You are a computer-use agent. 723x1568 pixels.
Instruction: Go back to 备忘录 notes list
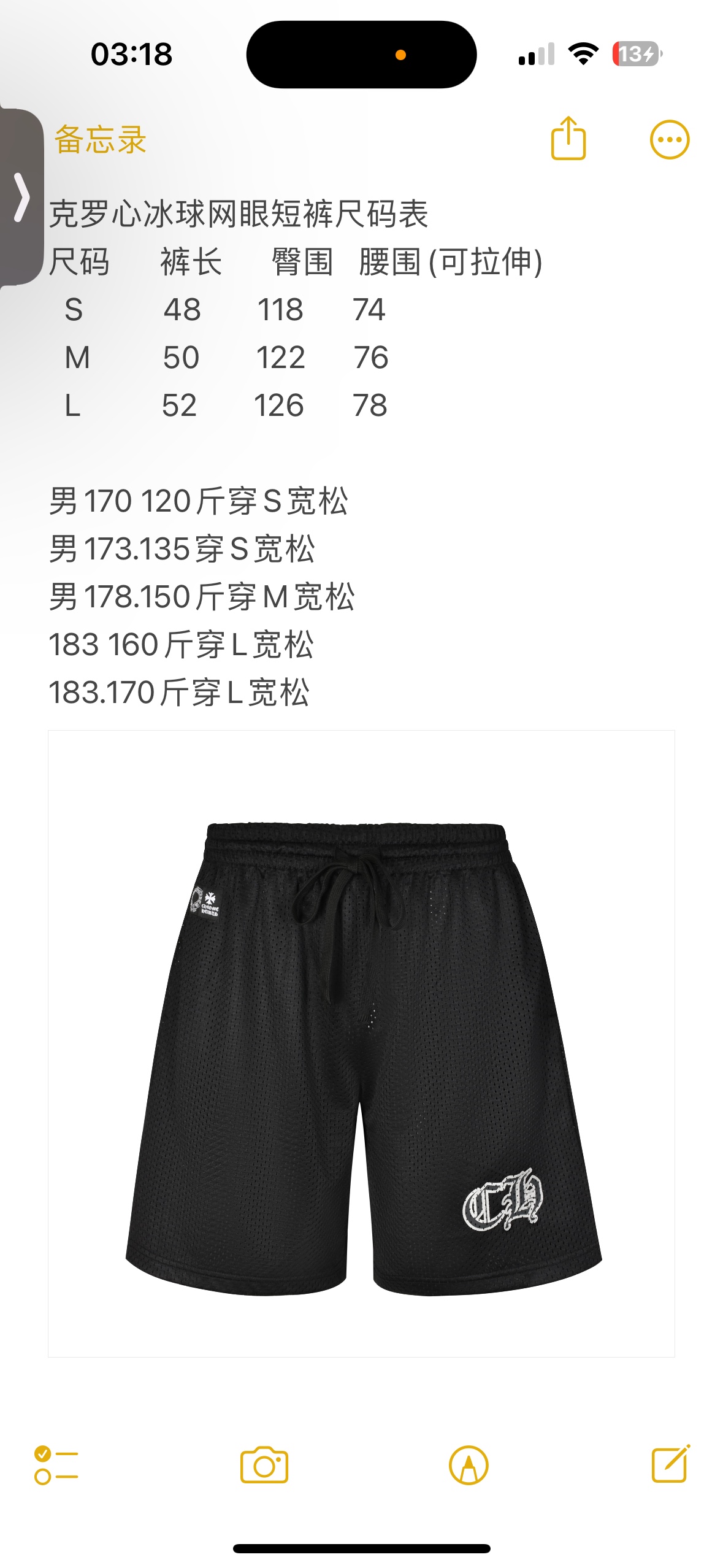[100, 140]
